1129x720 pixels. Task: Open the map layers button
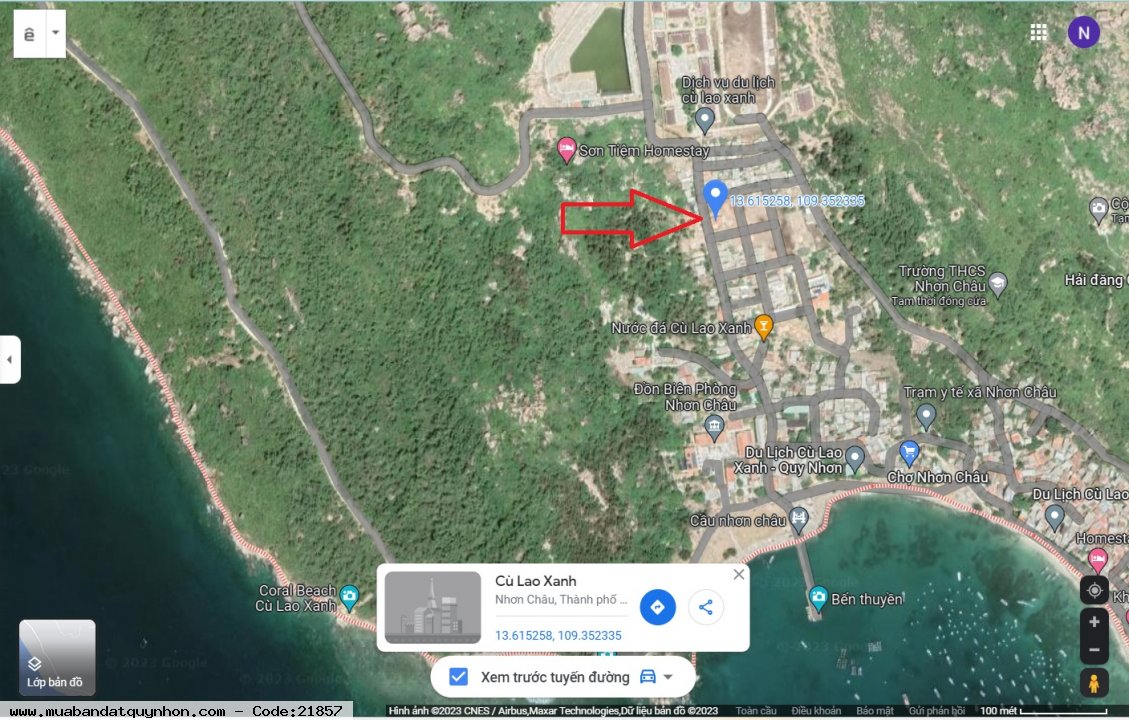[x=57, y=657]
